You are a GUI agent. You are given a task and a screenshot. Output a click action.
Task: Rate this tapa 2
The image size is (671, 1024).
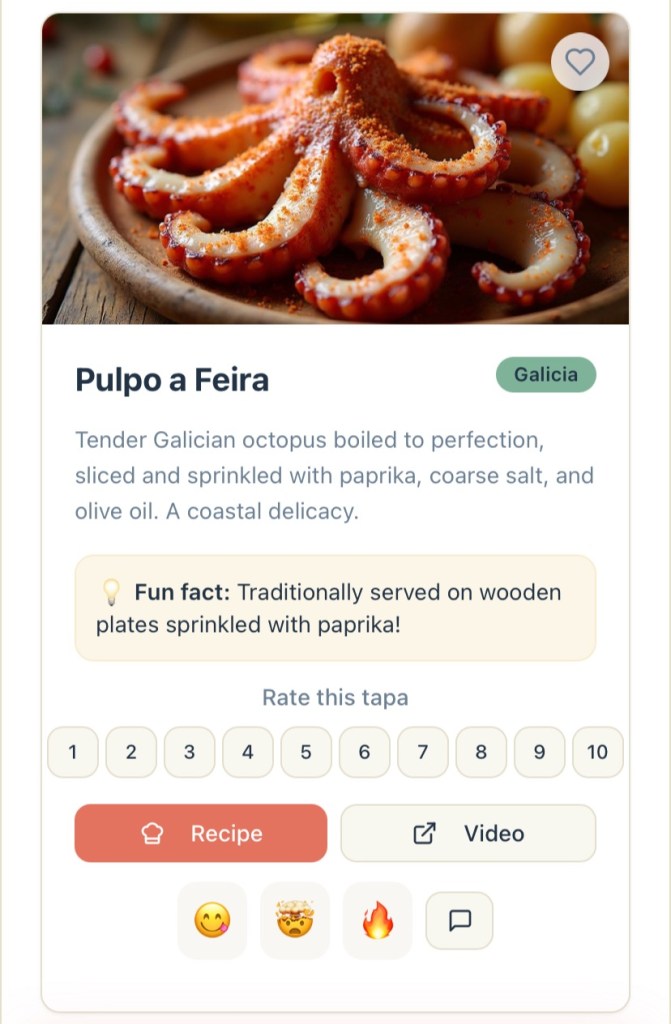[x=131, y=752]
